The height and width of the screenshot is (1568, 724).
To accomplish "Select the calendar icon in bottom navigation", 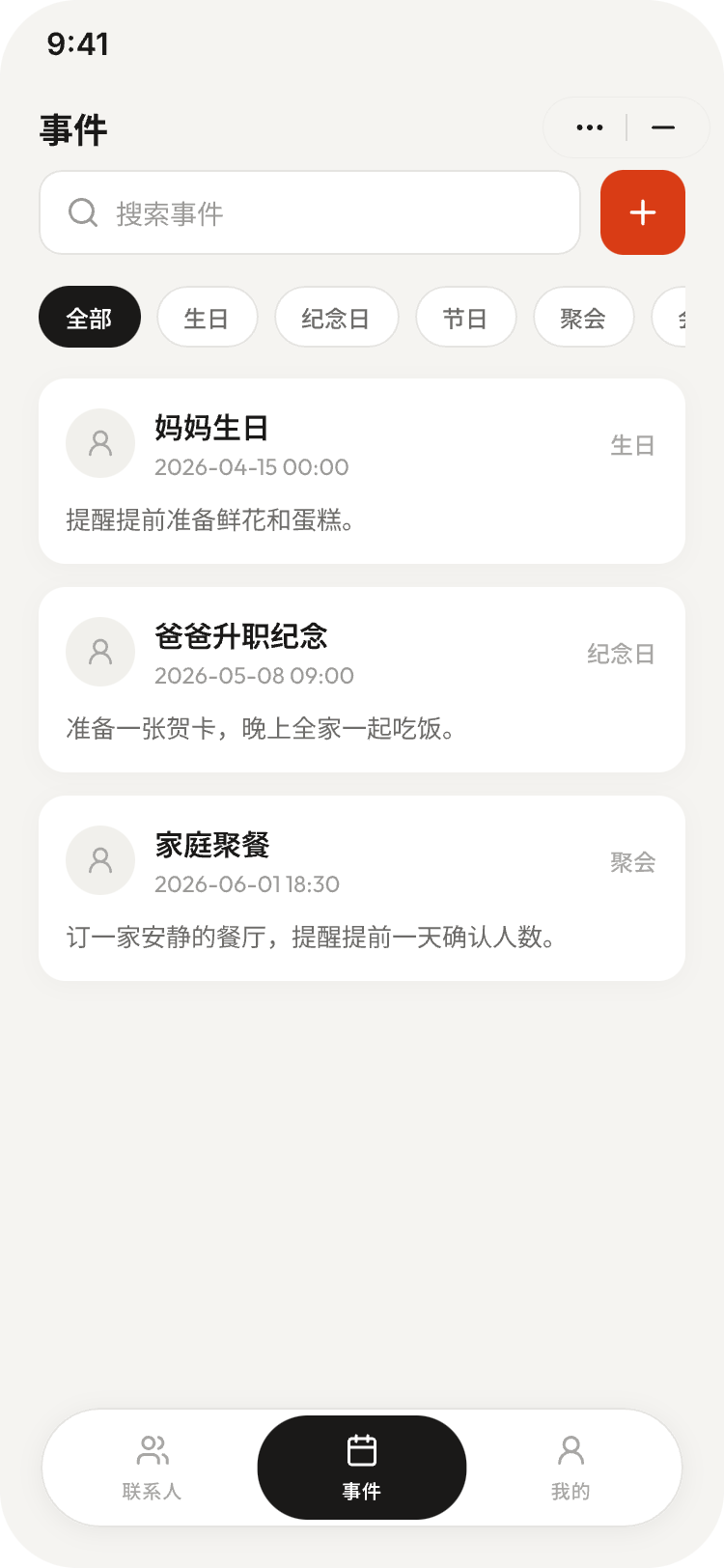I will coord(361,1447).
